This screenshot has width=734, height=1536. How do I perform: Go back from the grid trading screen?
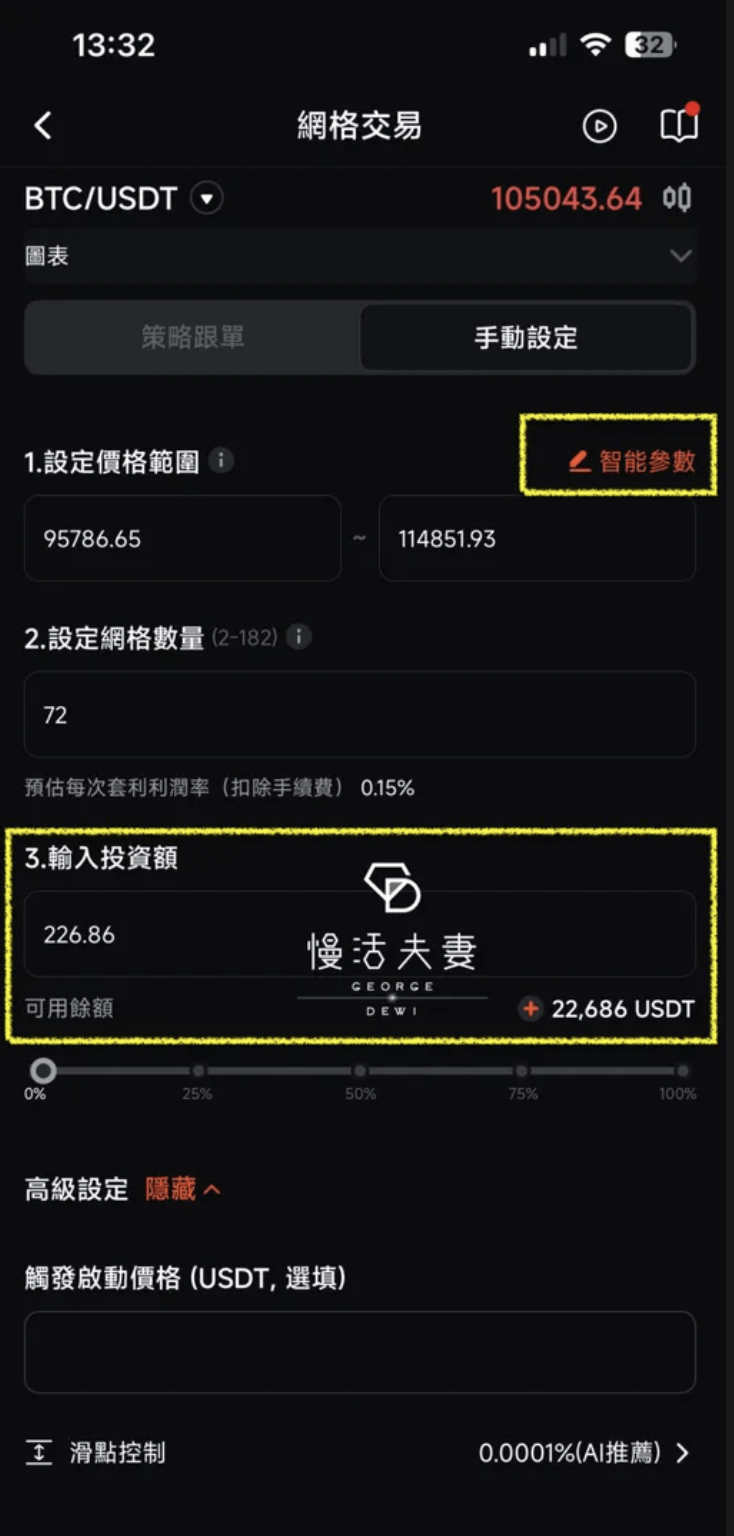click(x=43, y=126)
